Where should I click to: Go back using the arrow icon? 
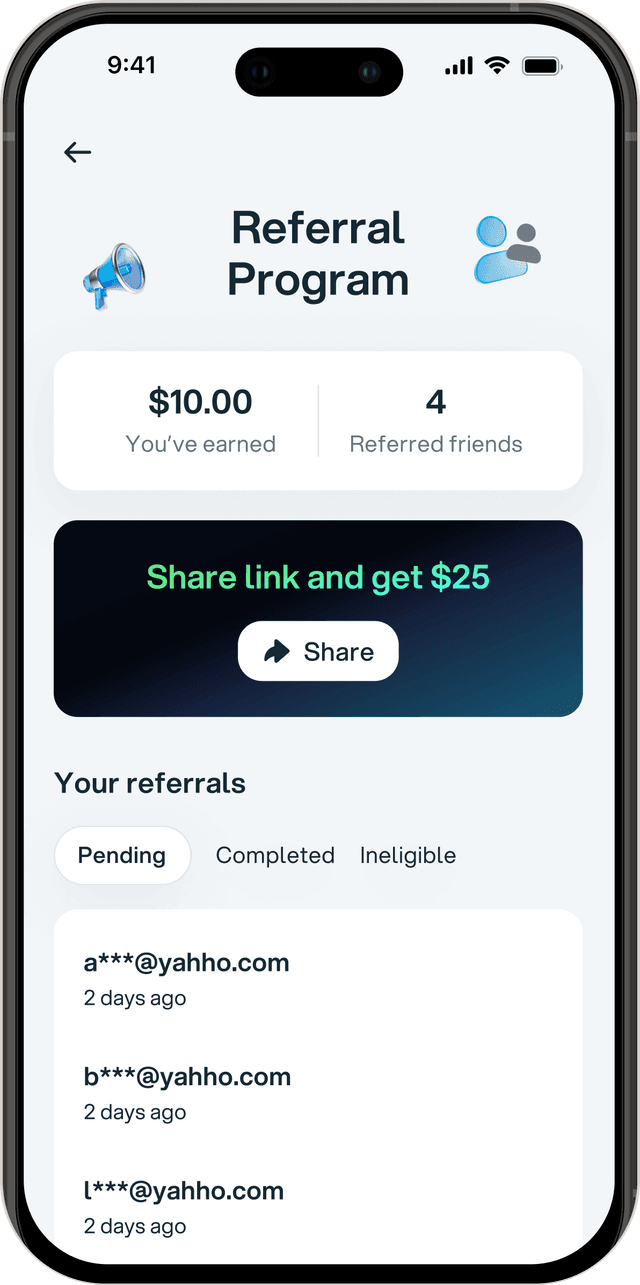click(x=77, y=152)
